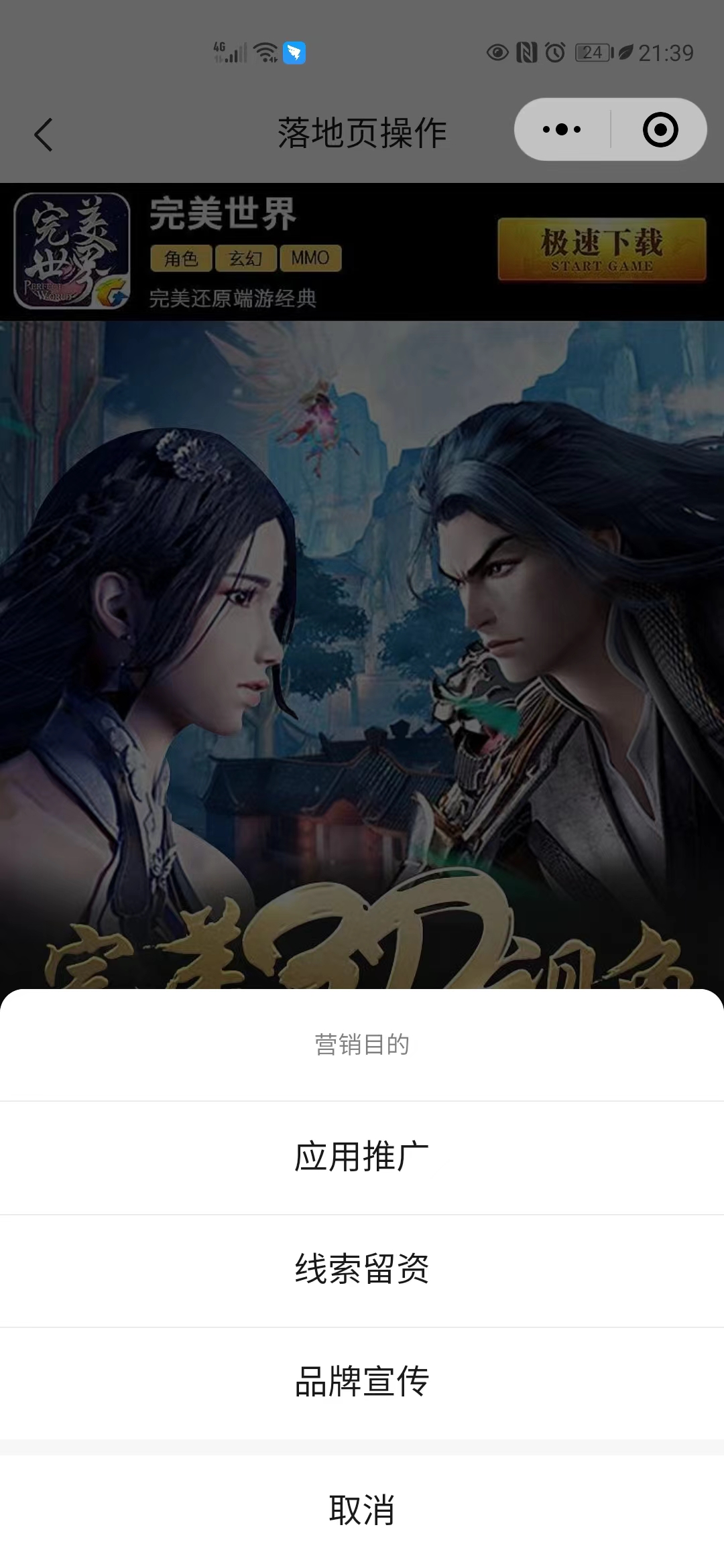This screenshot has width=724, height=1568.
Task: Pick 品牌宣传 from the sheet
Action: point(362,1382)
